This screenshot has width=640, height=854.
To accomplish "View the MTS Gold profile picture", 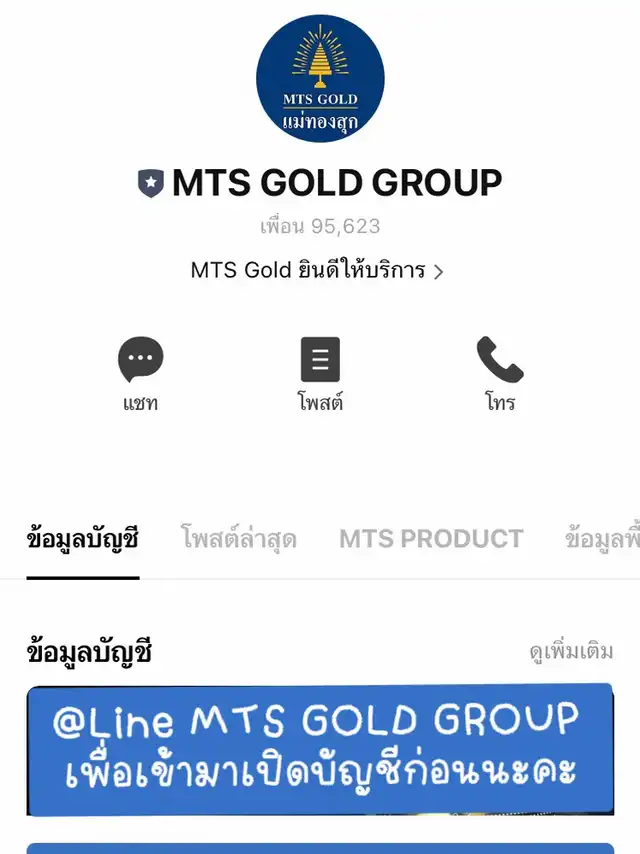I will coord(320,79).
